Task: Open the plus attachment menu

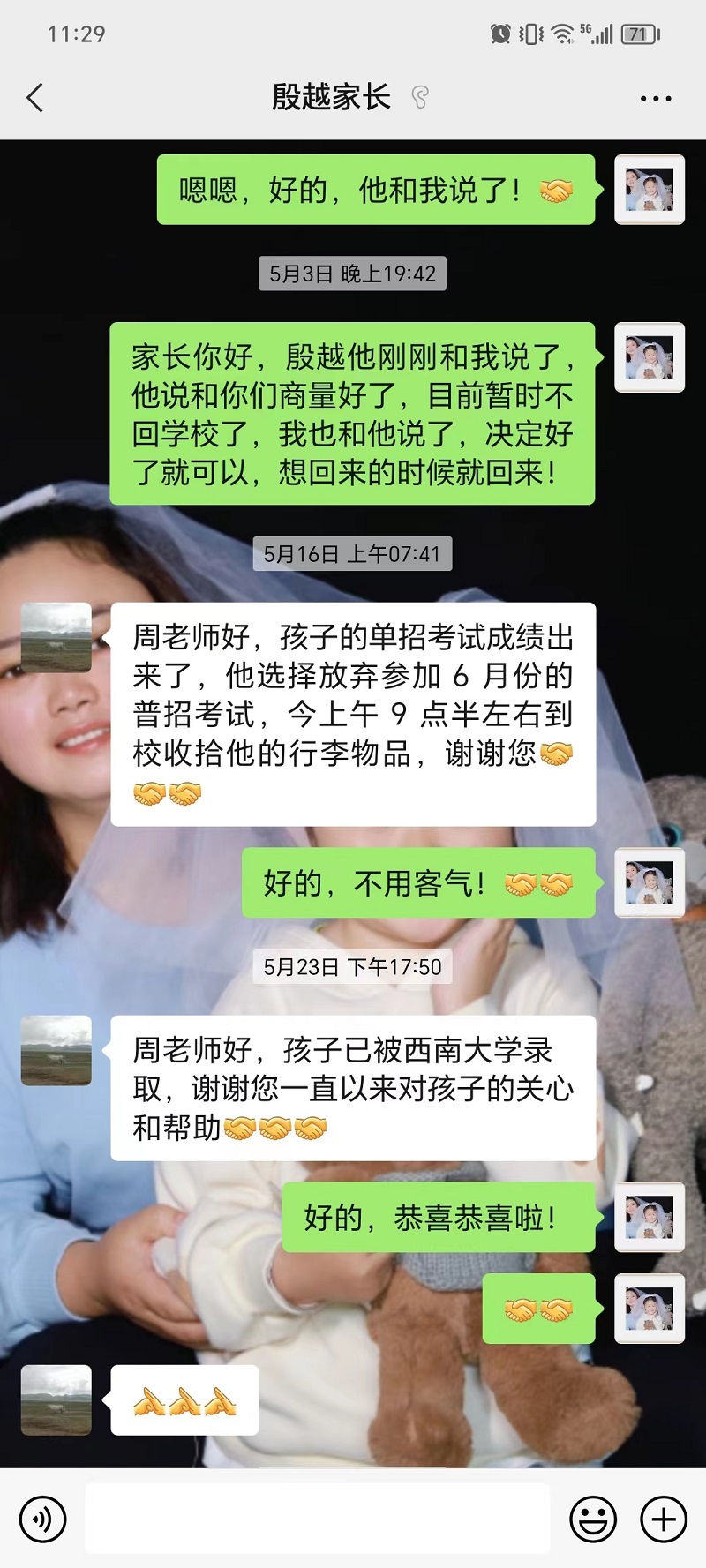Action: (x=664, y=1519)
